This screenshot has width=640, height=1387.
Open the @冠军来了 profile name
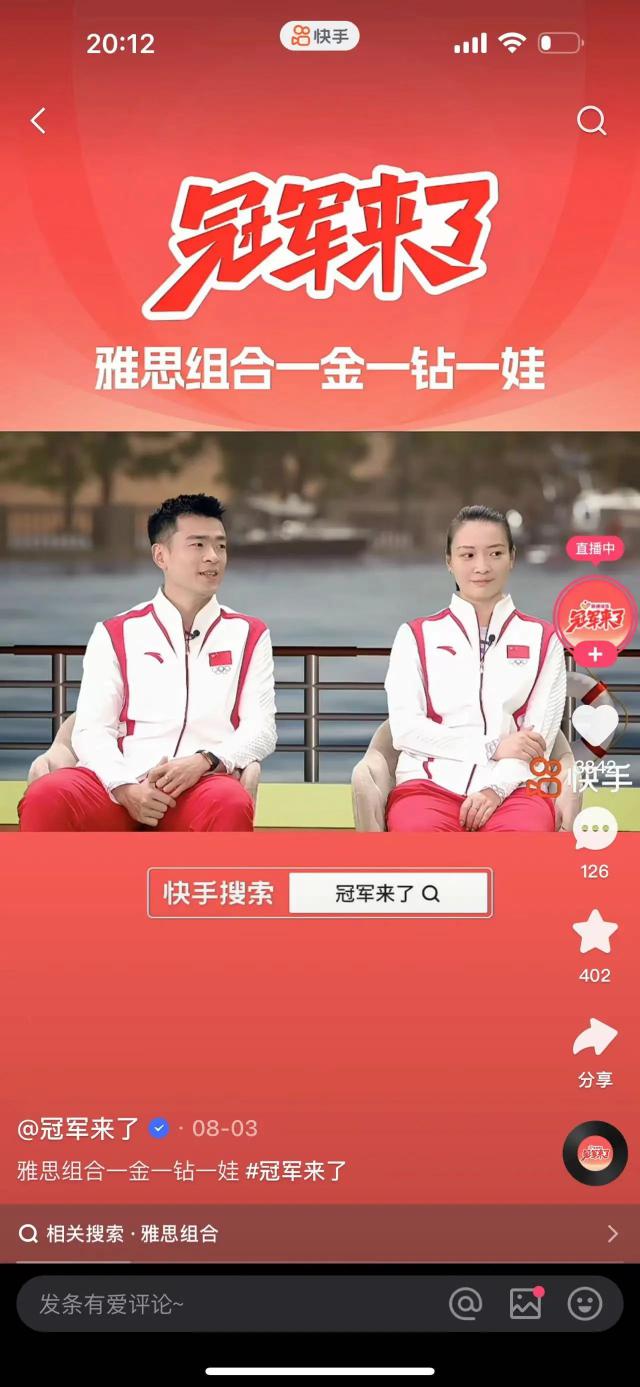click(79, 1129)
